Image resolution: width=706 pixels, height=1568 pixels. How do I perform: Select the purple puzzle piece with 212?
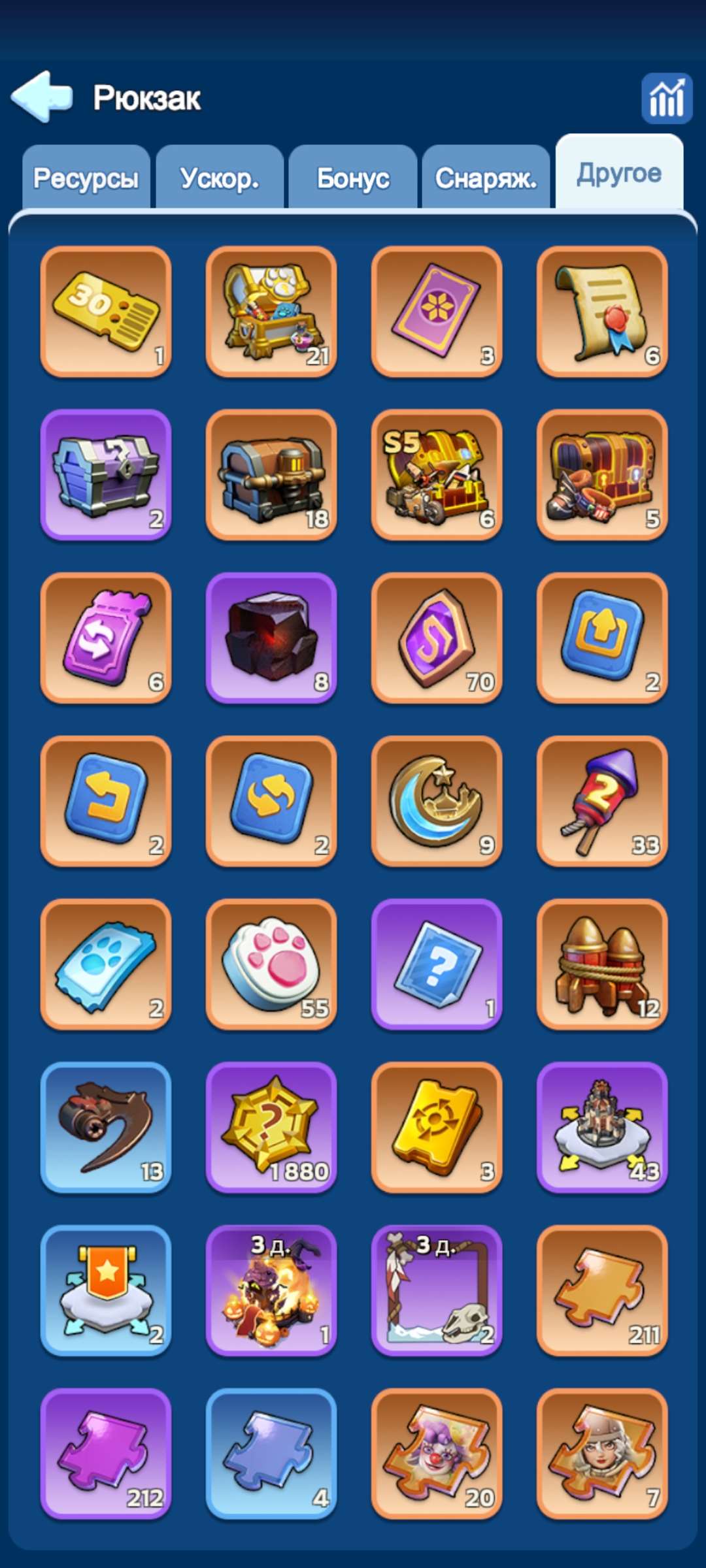pos(106,1454)
